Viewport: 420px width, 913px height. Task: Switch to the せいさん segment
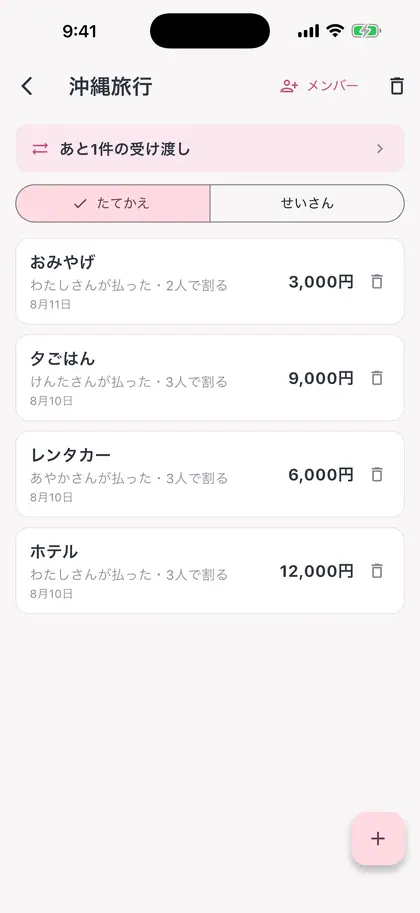307,203
